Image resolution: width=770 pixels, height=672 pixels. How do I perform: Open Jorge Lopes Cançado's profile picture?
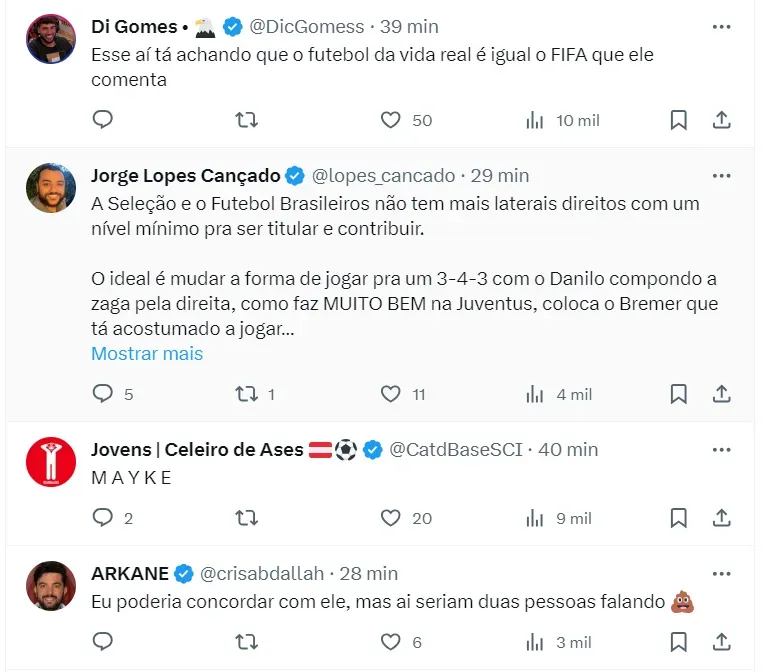pyautogui.click(x=49, y=189)
